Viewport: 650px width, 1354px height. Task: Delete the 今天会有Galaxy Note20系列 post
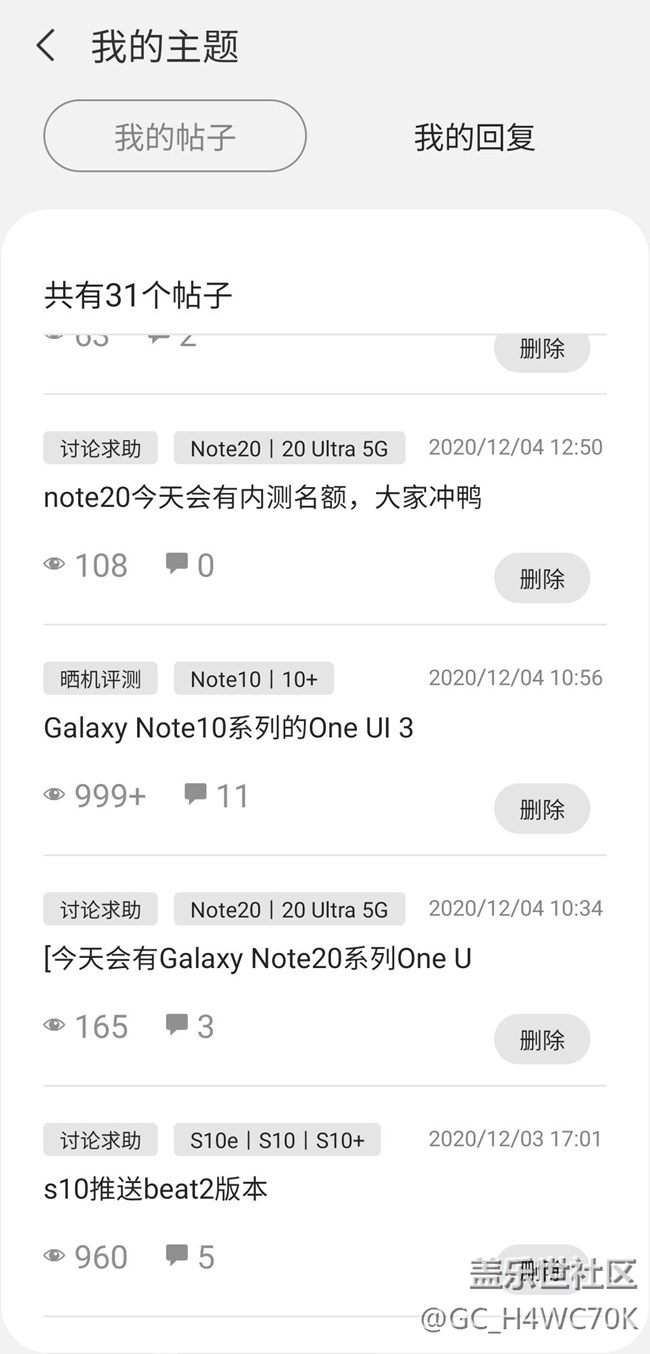(x=542, y=1040)
